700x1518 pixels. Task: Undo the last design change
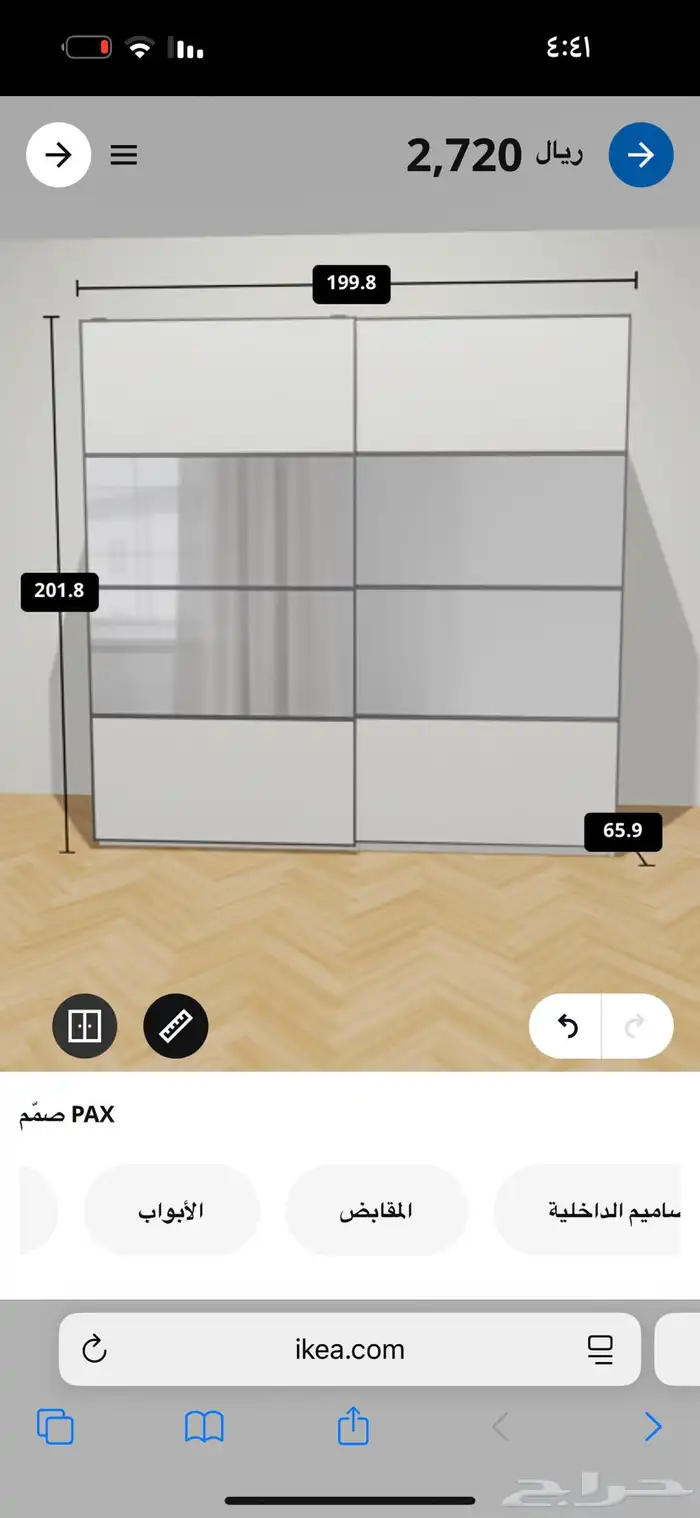tap(567, 1027)
